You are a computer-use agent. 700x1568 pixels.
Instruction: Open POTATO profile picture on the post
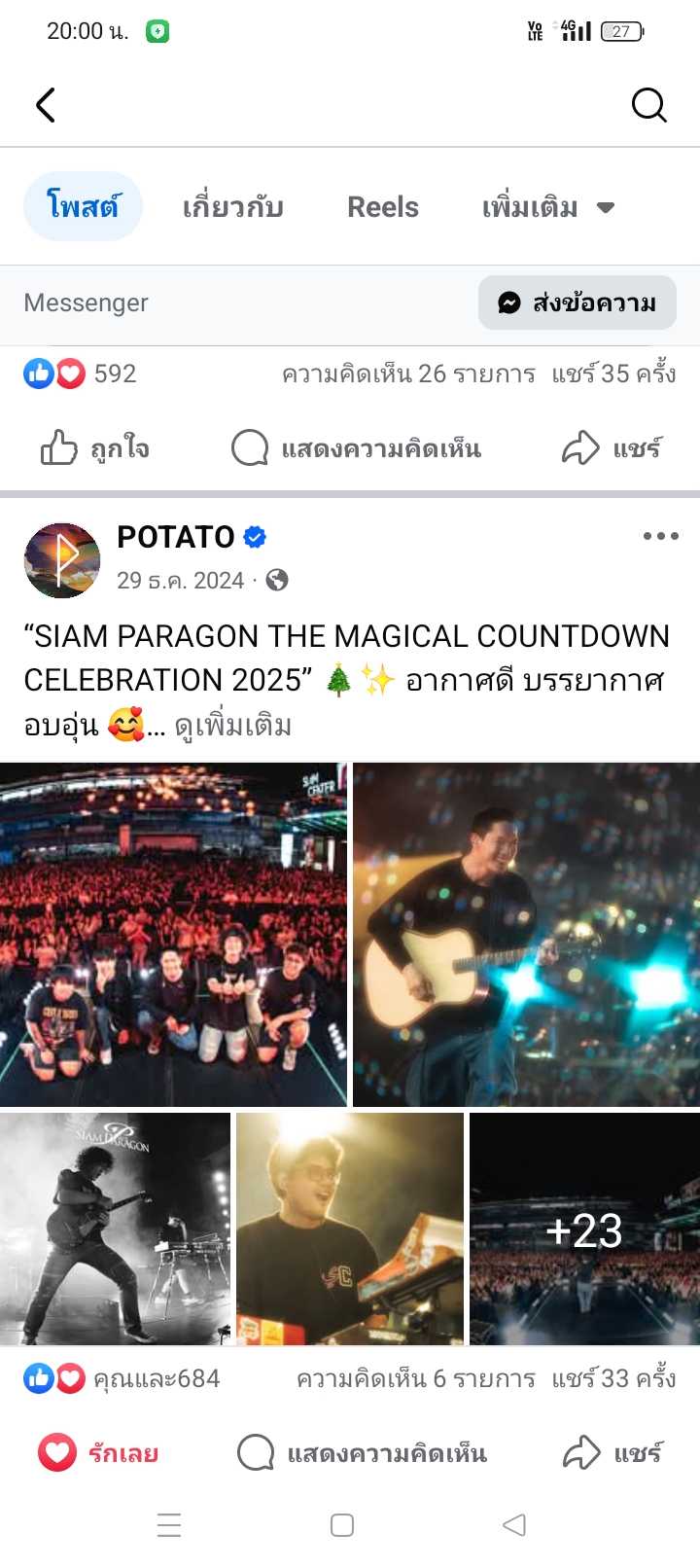62,560
